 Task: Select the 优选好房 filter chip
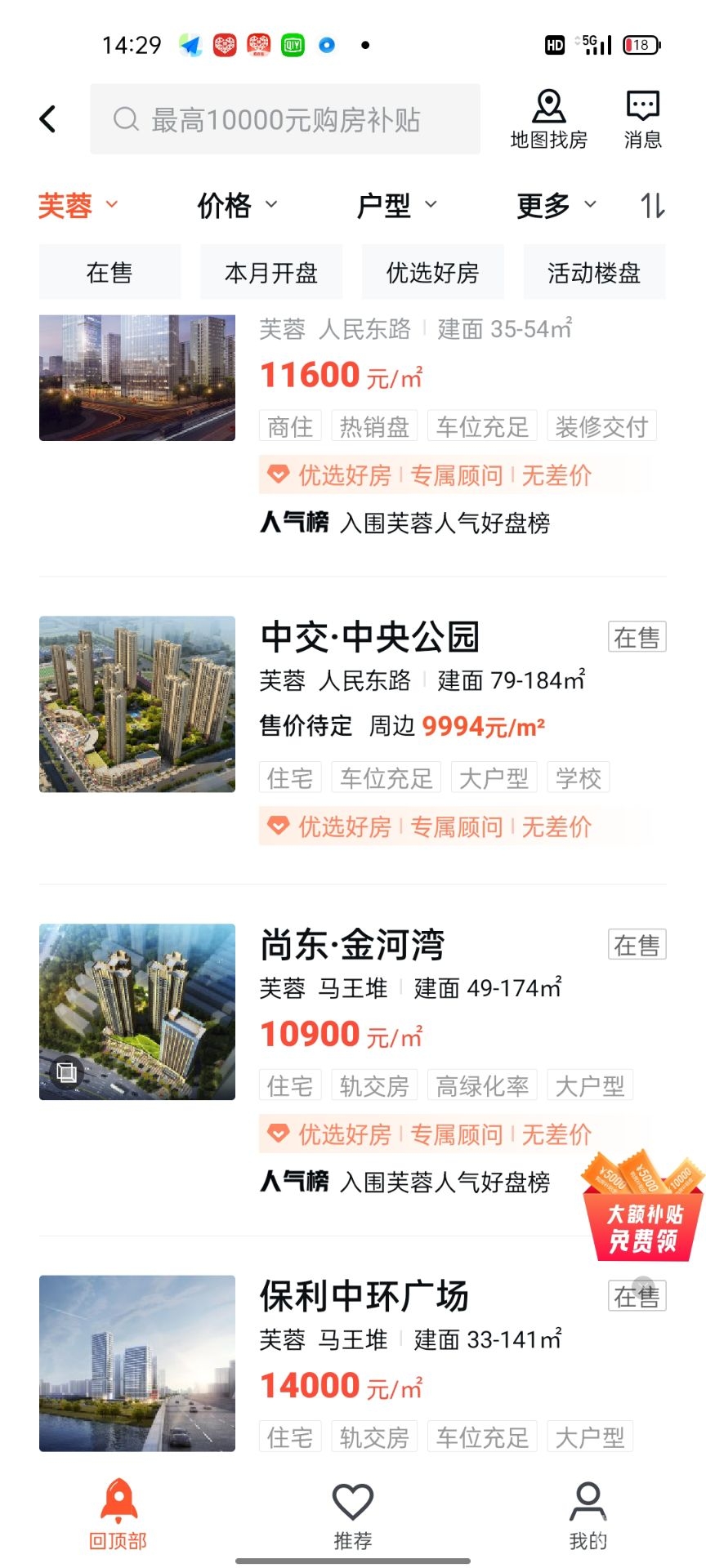click(x=432, y=272)
